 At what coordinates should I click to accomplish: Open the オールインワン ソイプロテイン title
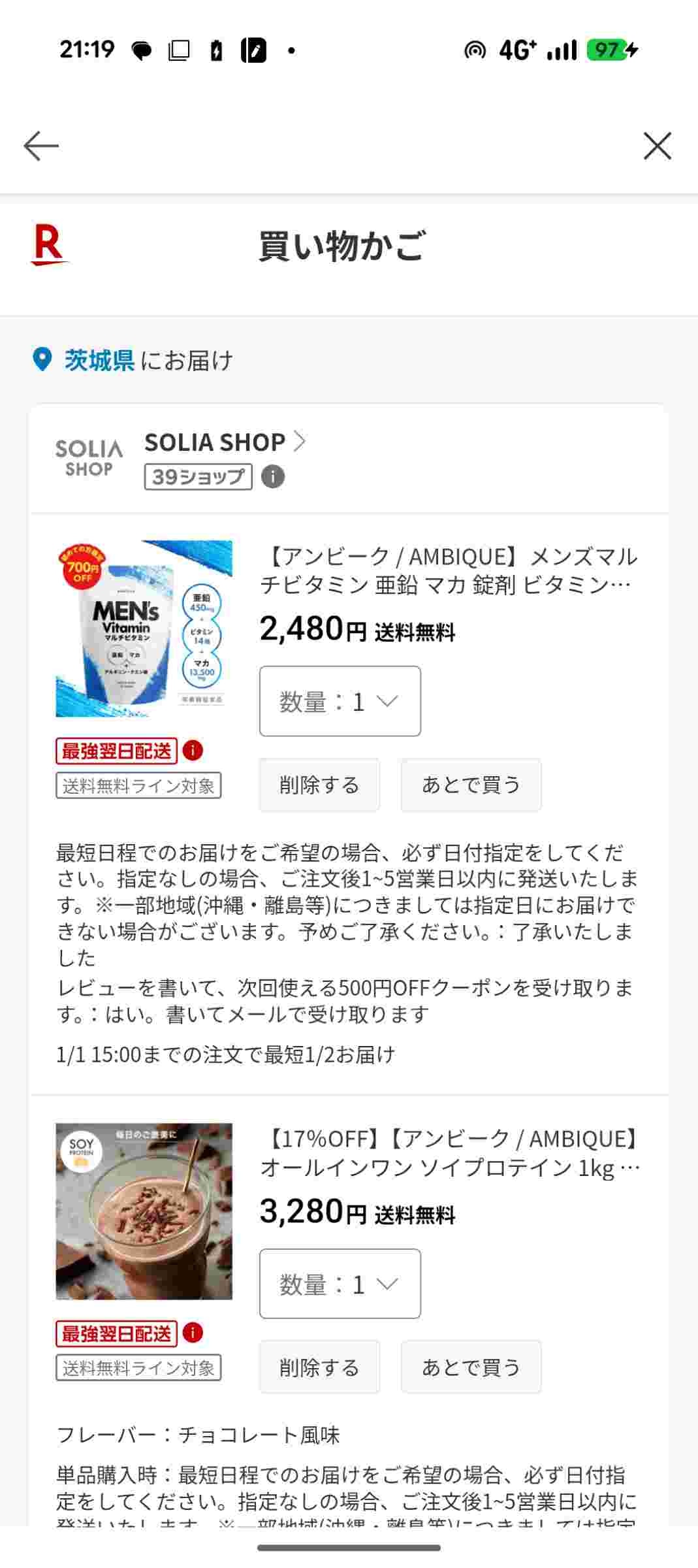[x=449, y=1152]
